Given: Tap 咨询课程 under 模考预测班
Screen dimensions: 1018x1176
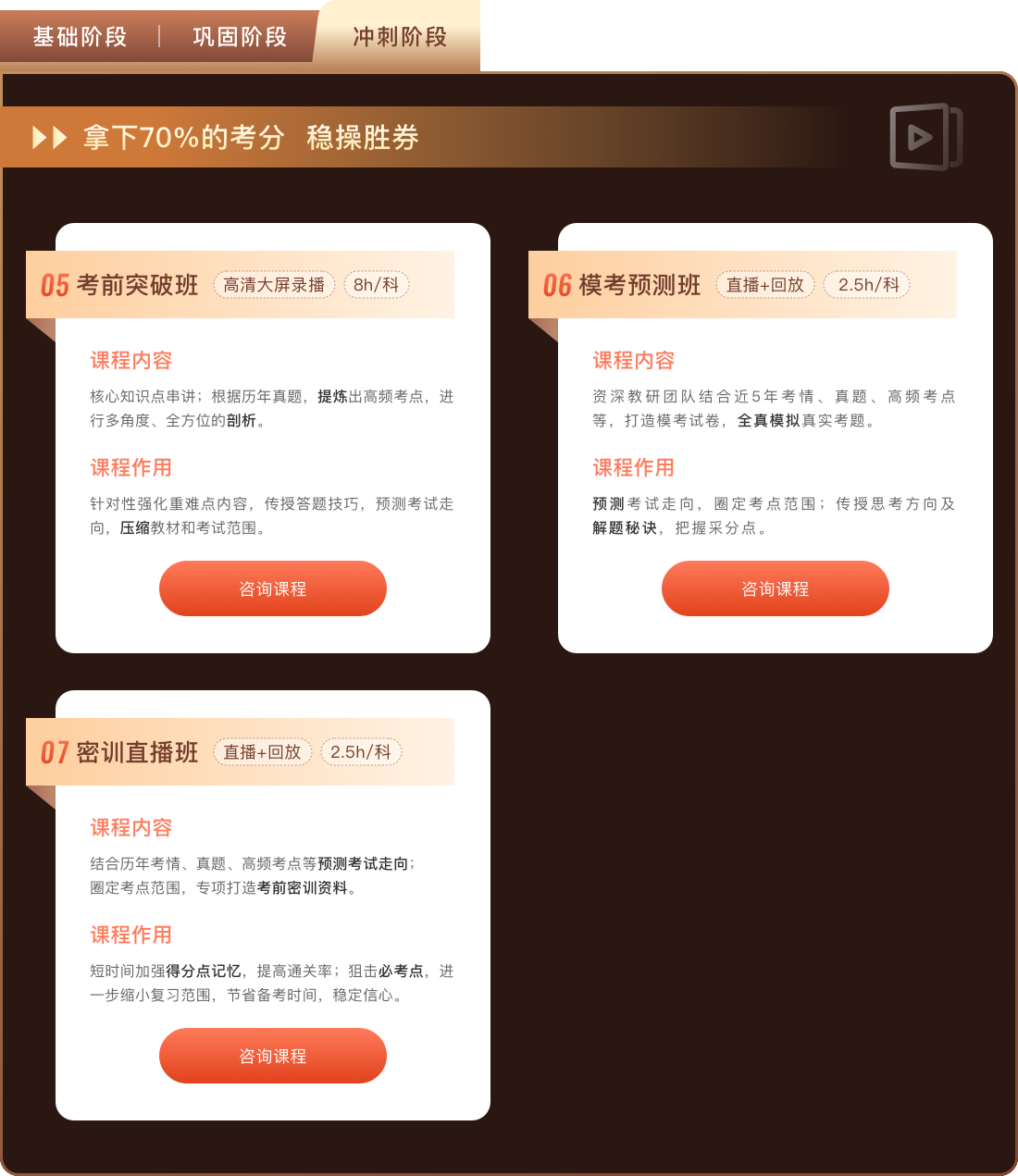Looking at the screenshot, I should coord(775,588).
